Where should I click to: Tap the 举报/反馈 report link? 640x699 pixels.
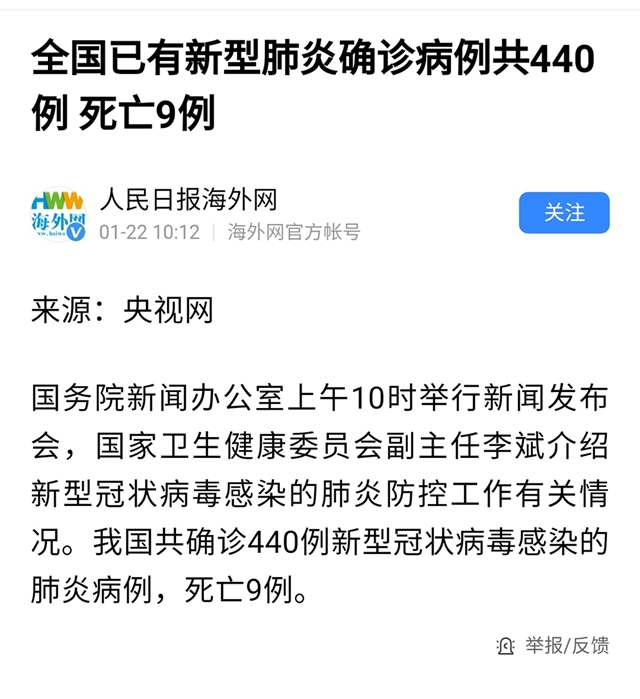coord(555,646)
